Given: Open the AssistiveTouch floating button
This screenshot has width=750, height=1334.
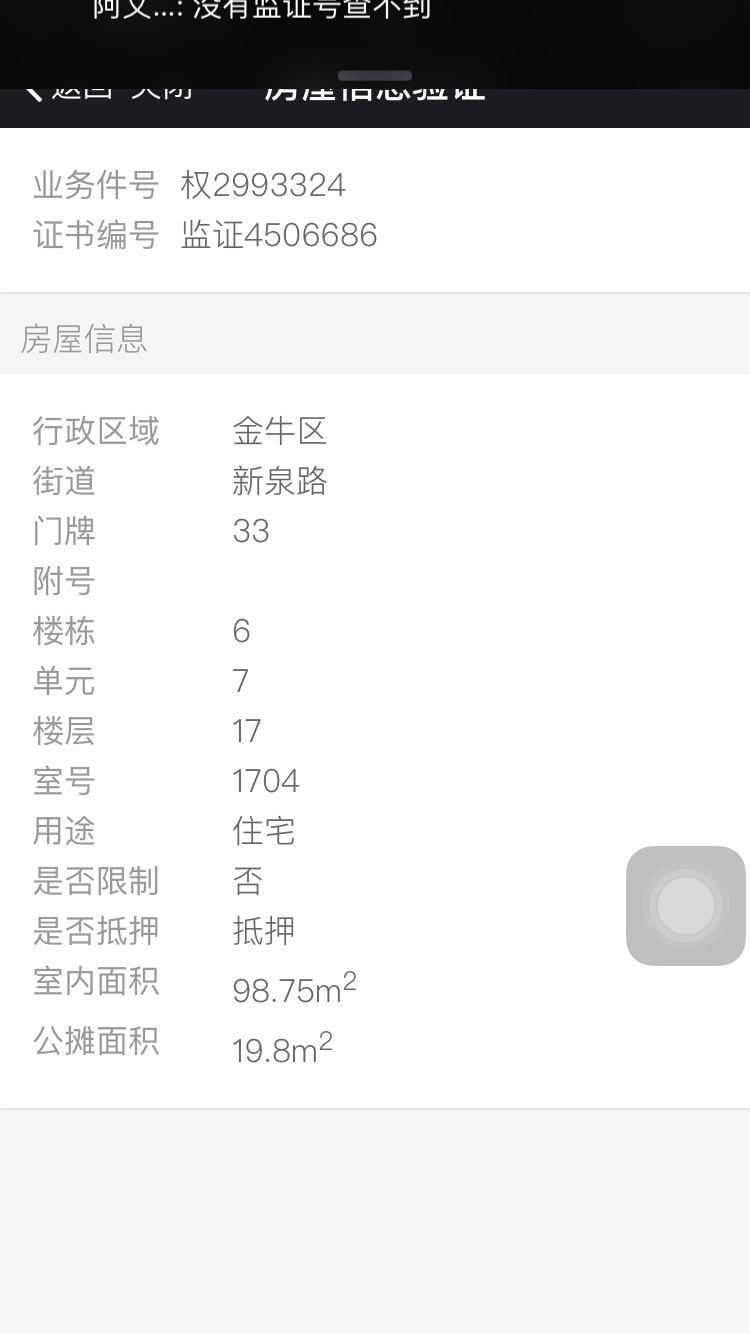Looking at the screenshot, I should tap(686, 906).
